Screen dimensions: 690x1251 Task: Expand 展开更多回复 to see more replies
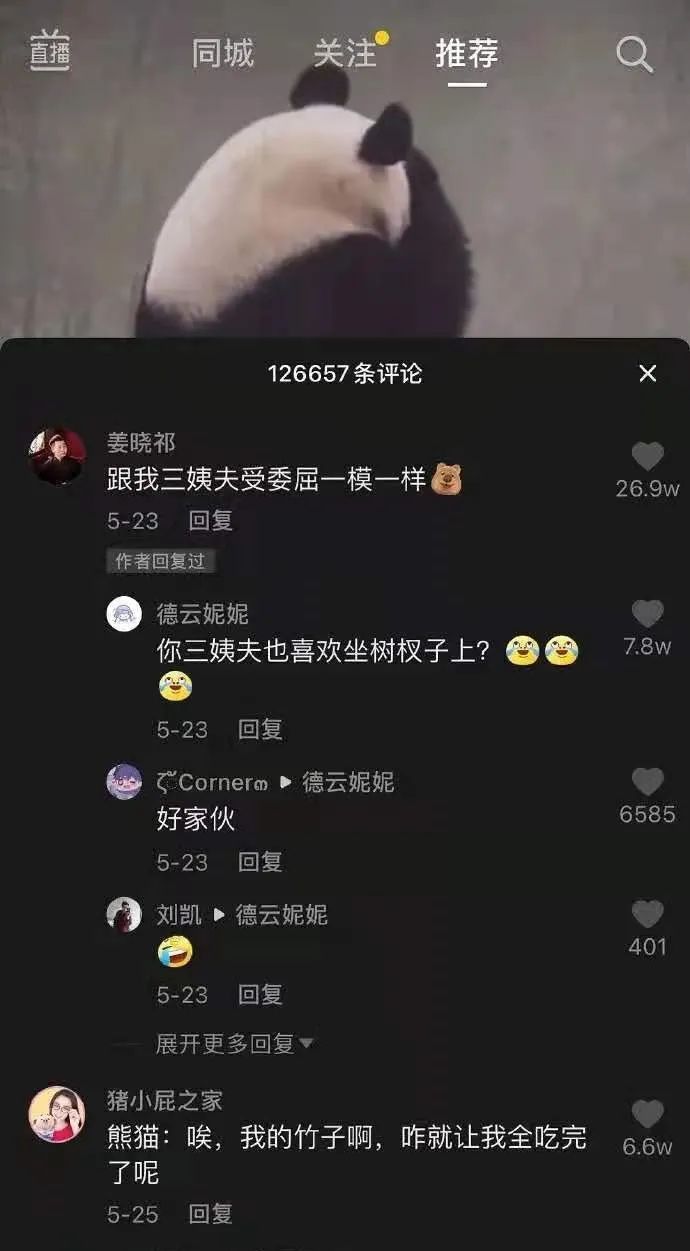[234, 1044]
